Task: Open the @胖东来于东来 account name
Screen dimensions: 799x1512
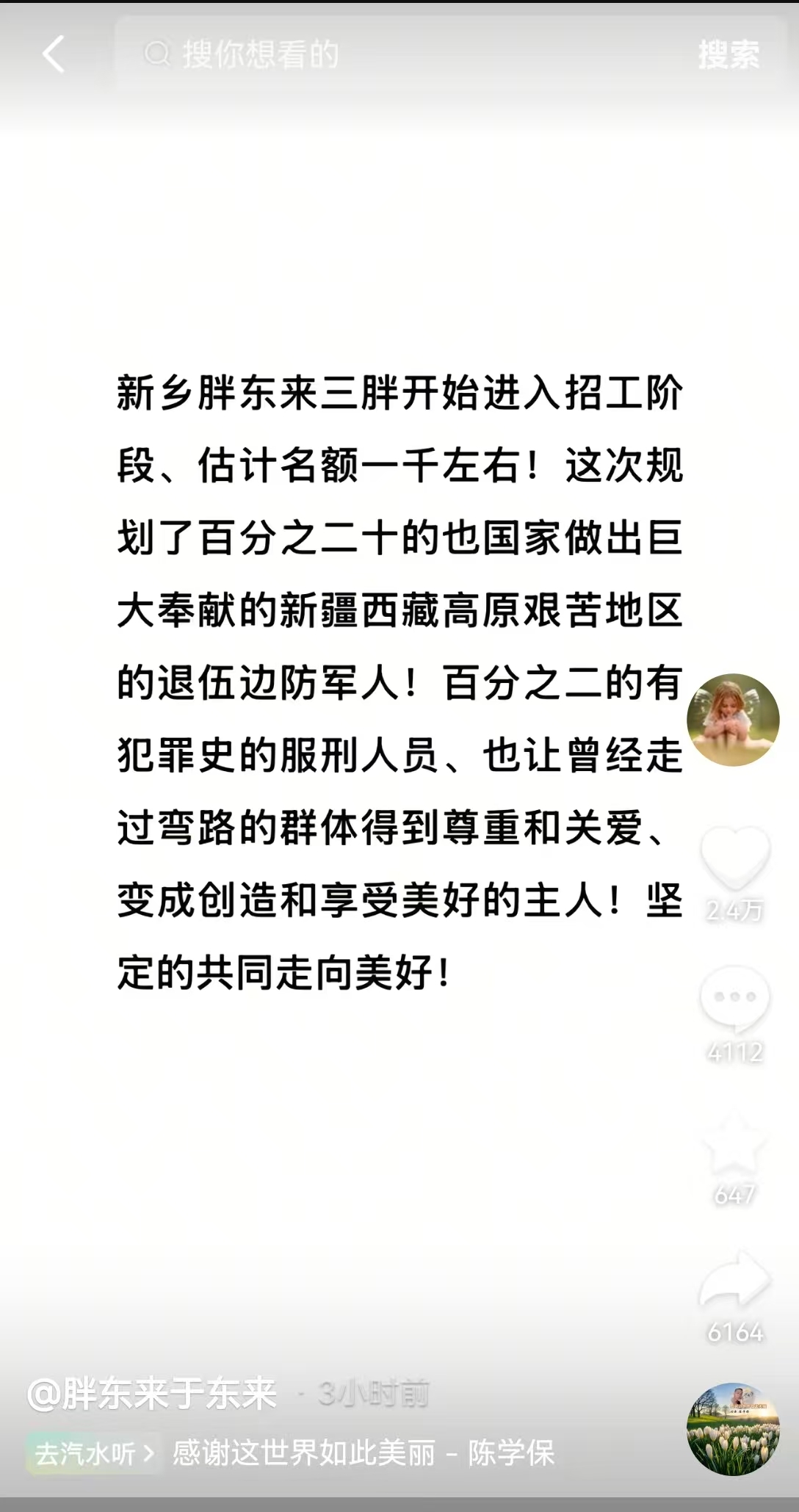Action: (x=152, y=1393)
